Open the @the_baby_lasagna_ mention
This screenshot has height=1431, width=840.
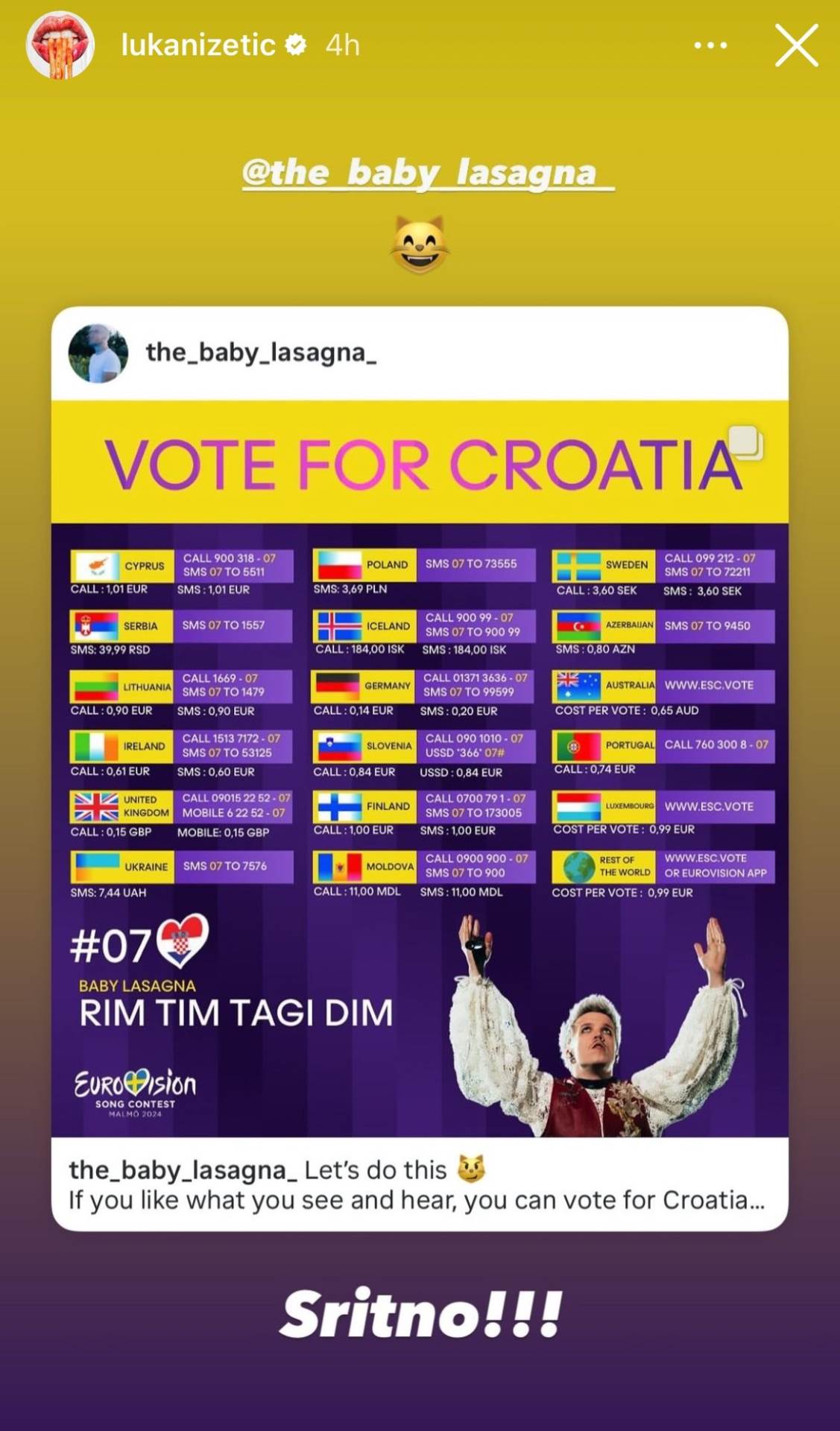click(x=428, y=173)
